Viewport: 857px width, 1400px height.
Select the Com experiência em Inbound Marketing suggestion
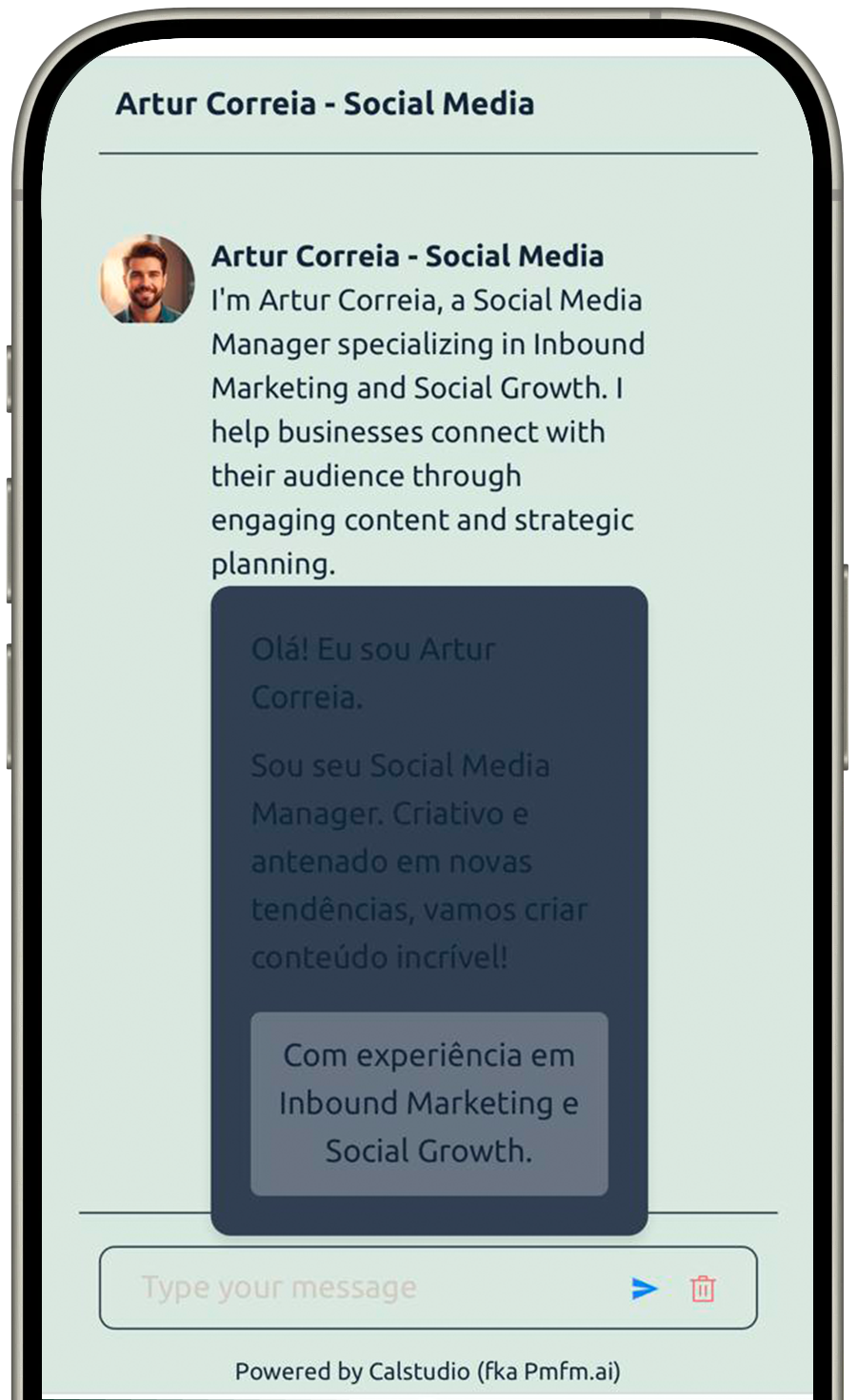tap(428, 1103)
